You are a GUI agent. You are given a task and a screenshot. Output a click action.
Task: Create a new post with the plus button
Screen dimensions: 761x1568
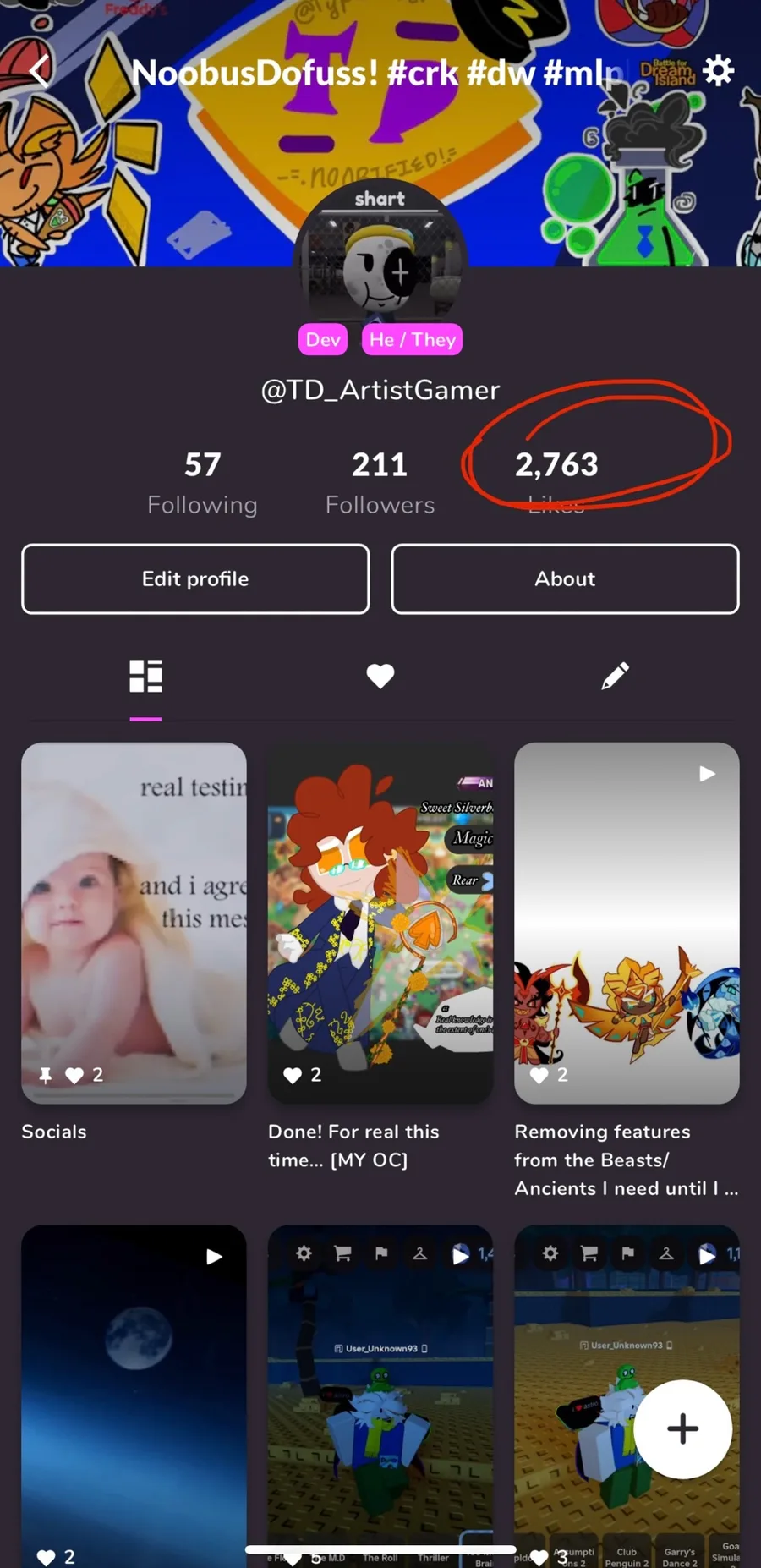click(682, 1429)
